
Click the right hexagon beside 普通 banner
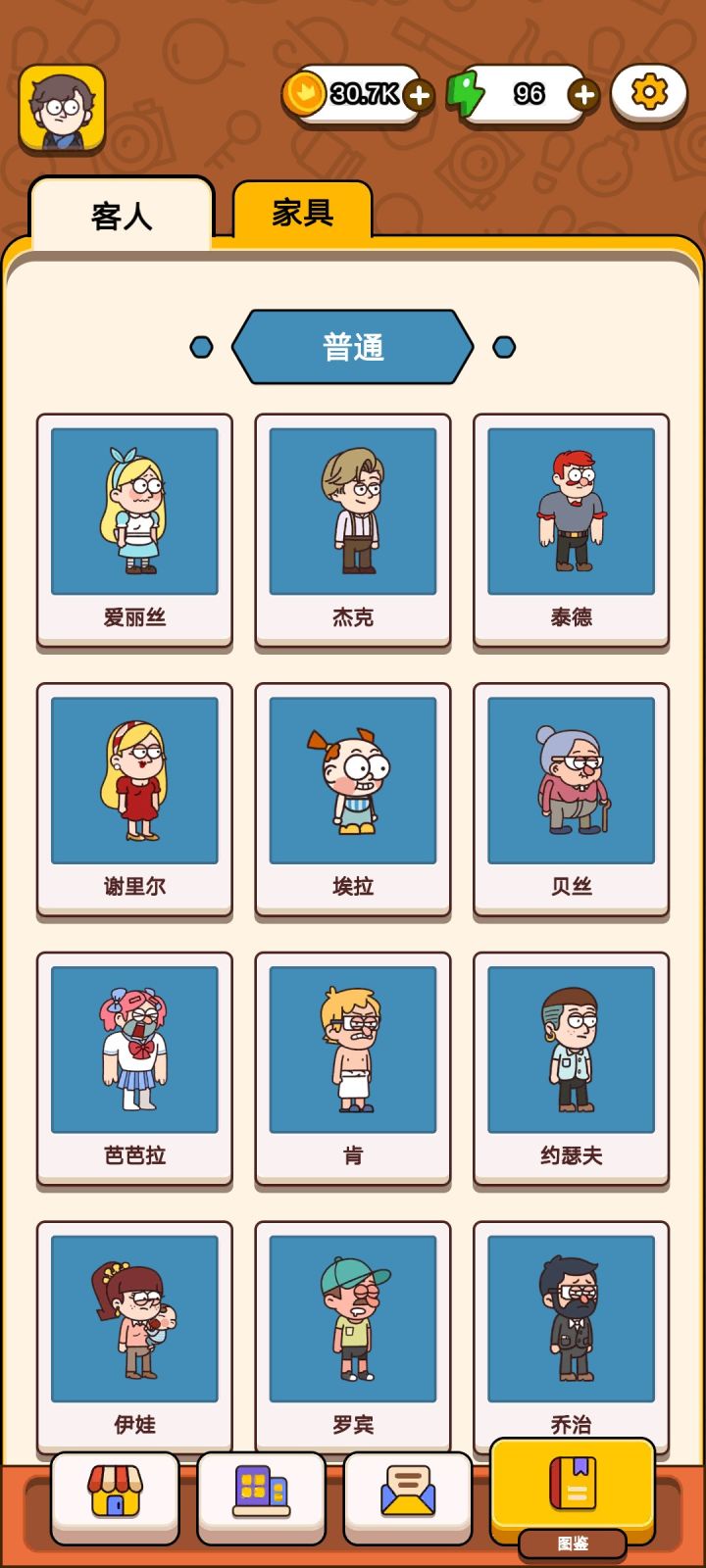tap(504, 345)
